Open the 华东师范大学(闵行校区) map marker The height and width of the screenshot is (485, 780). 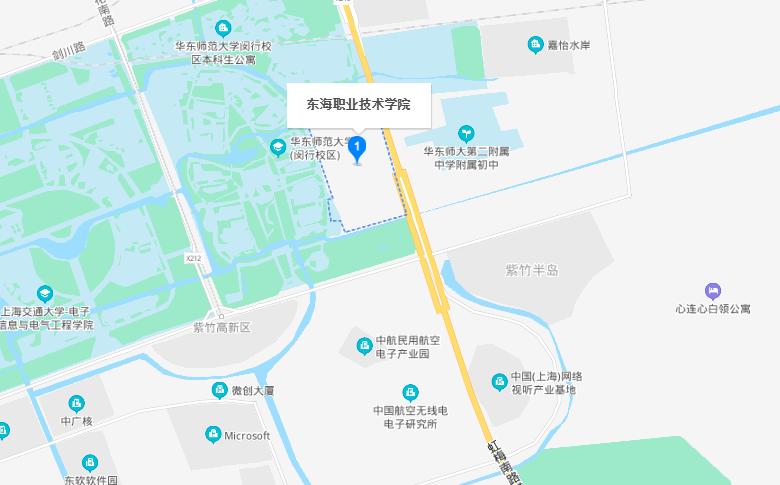pos(278,148)
